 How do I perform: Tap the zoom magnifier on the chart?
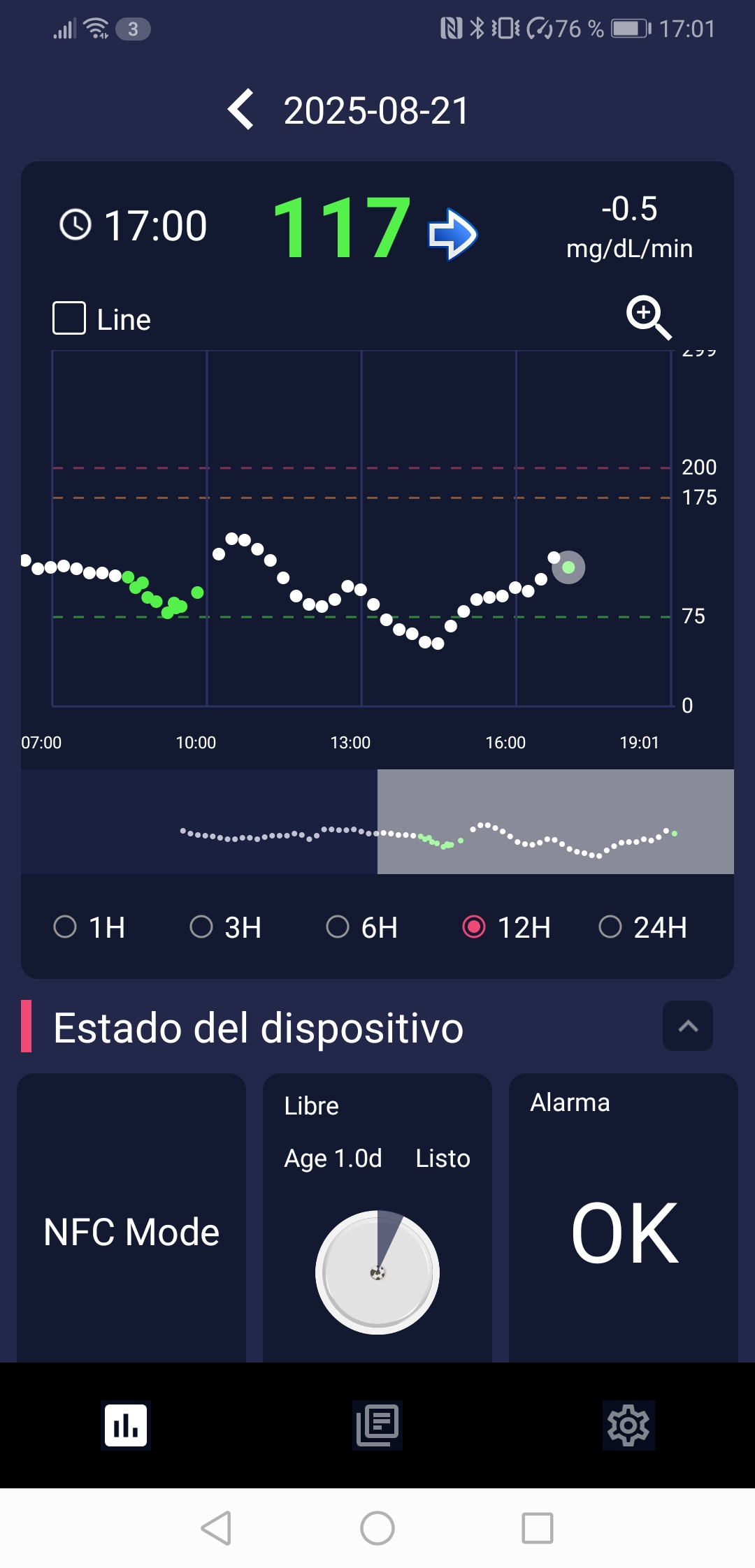point(648,318)
